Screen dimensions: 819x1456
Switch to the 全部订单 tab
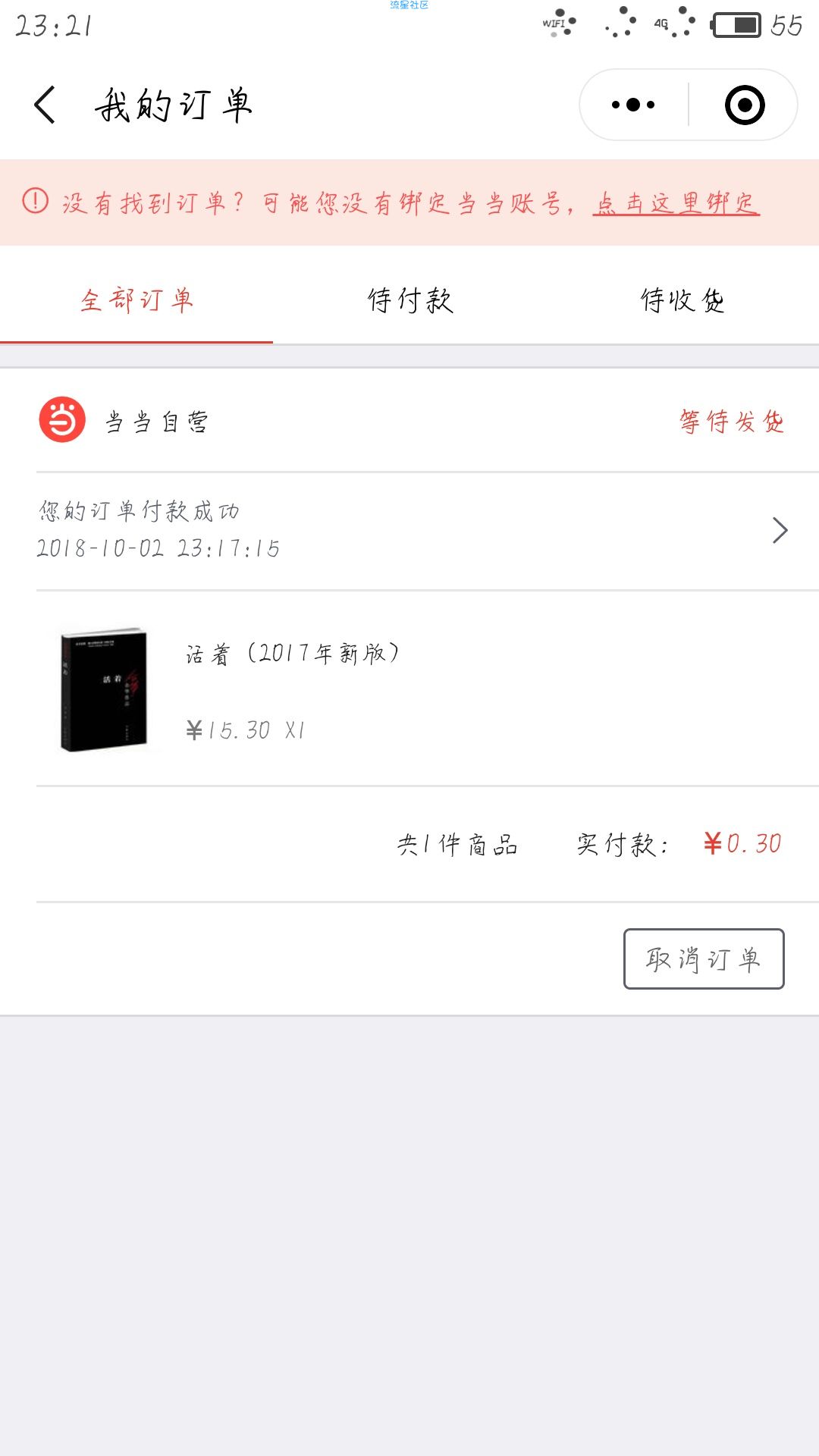coord(136,300)
